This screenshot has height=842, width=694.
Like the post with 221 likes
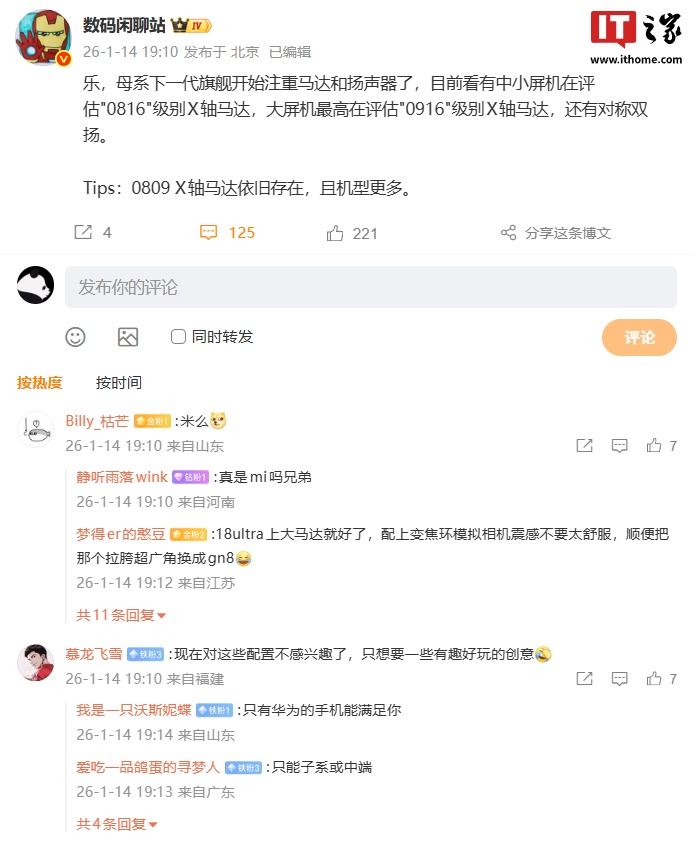point(335,232)
